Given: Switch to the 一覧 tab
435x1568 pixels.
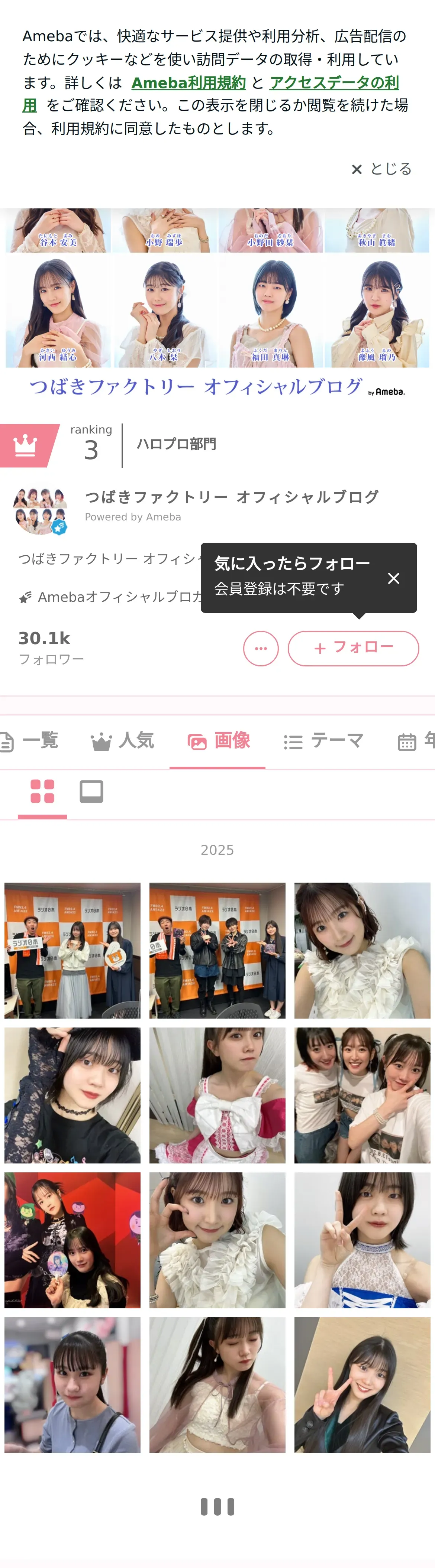Looking at the screenshot, I should pos(30,741).
